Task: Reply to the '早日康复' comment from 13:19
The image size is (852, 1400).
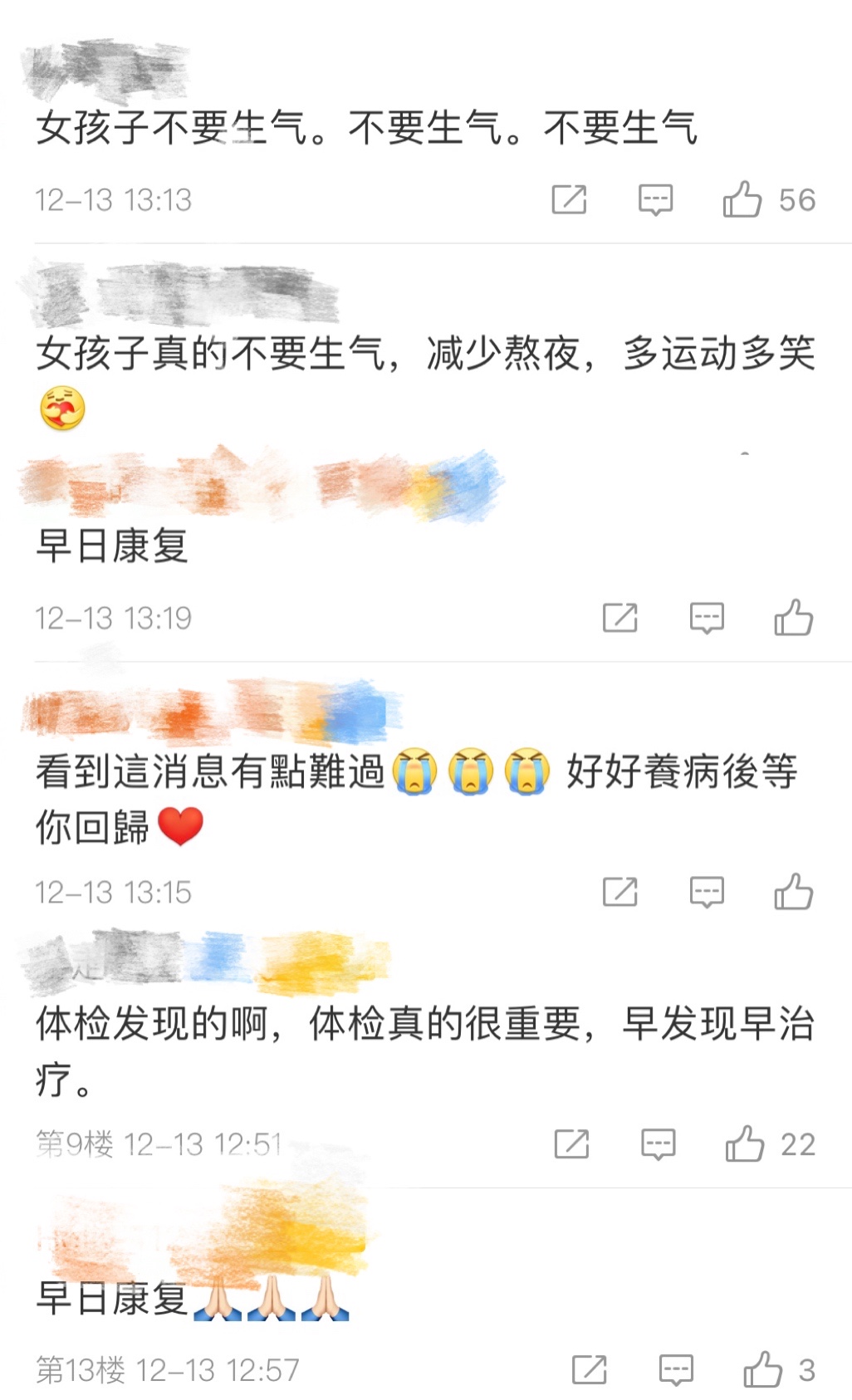Action: (x=707, y=619)
